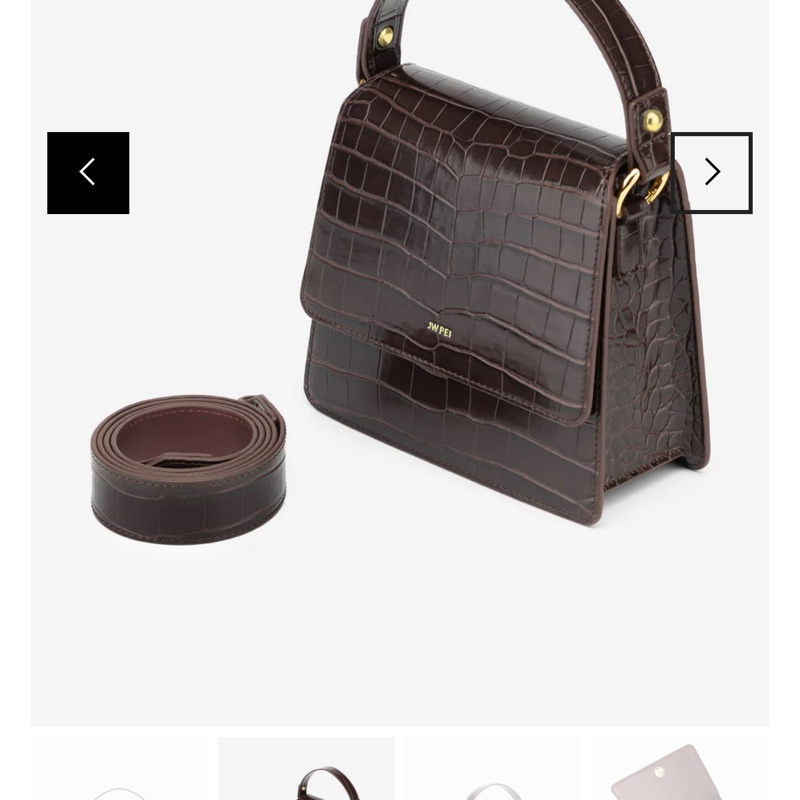800x800 pixels.
Task: Select the thumbnail showing the mauve bag interior
Action: [x=680, y=770]
